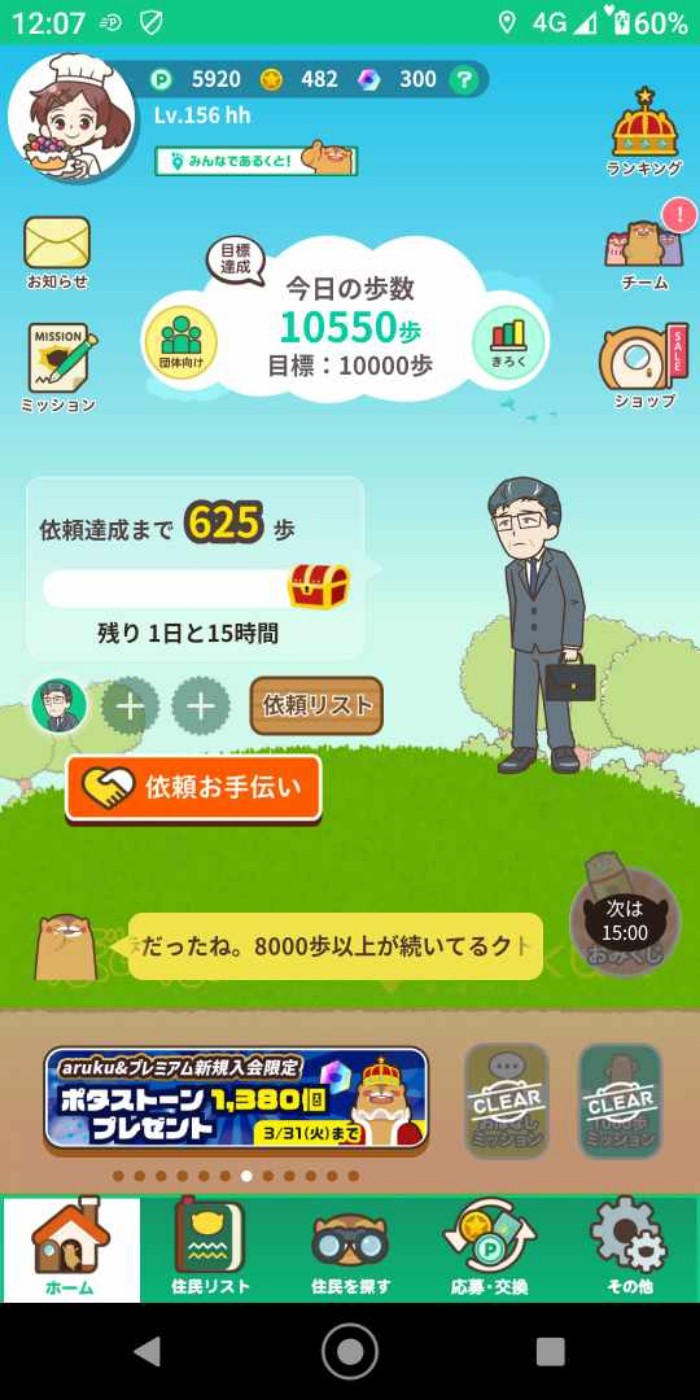Add a resident to first empty slot
Screen dimensions: 700x1400
pos(130,706)
